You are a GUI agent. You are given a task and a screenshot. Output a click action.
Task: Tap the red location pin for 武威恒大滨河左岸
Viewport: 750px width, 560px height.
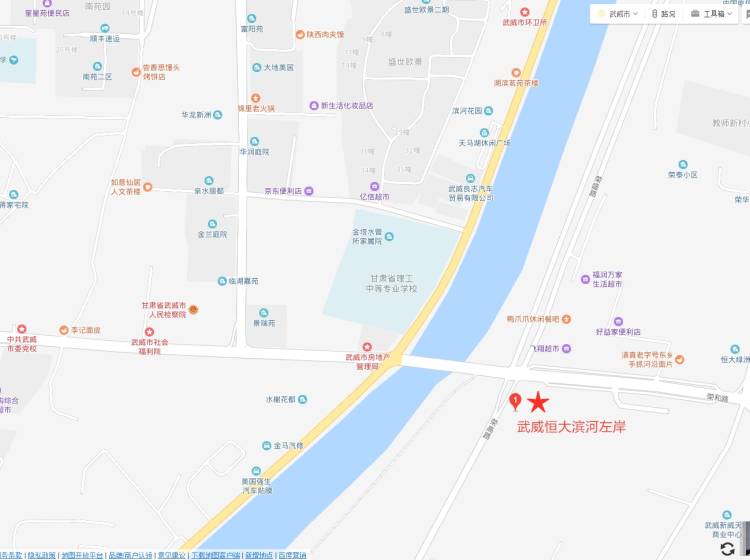515,402
